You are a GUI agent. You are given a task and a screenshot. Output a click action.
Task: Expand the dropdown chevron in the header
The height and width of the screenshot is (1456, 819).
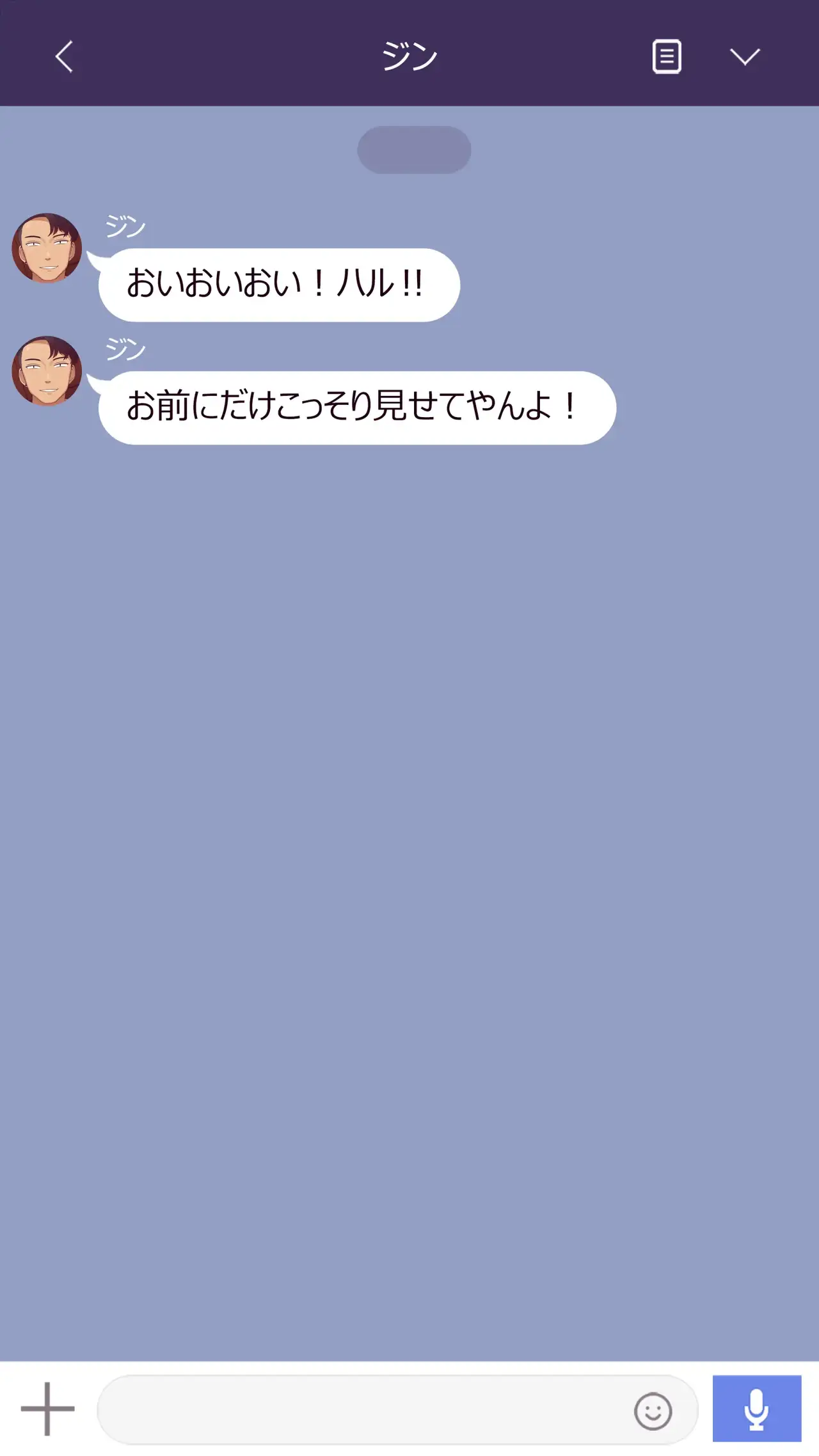point(745,57)
